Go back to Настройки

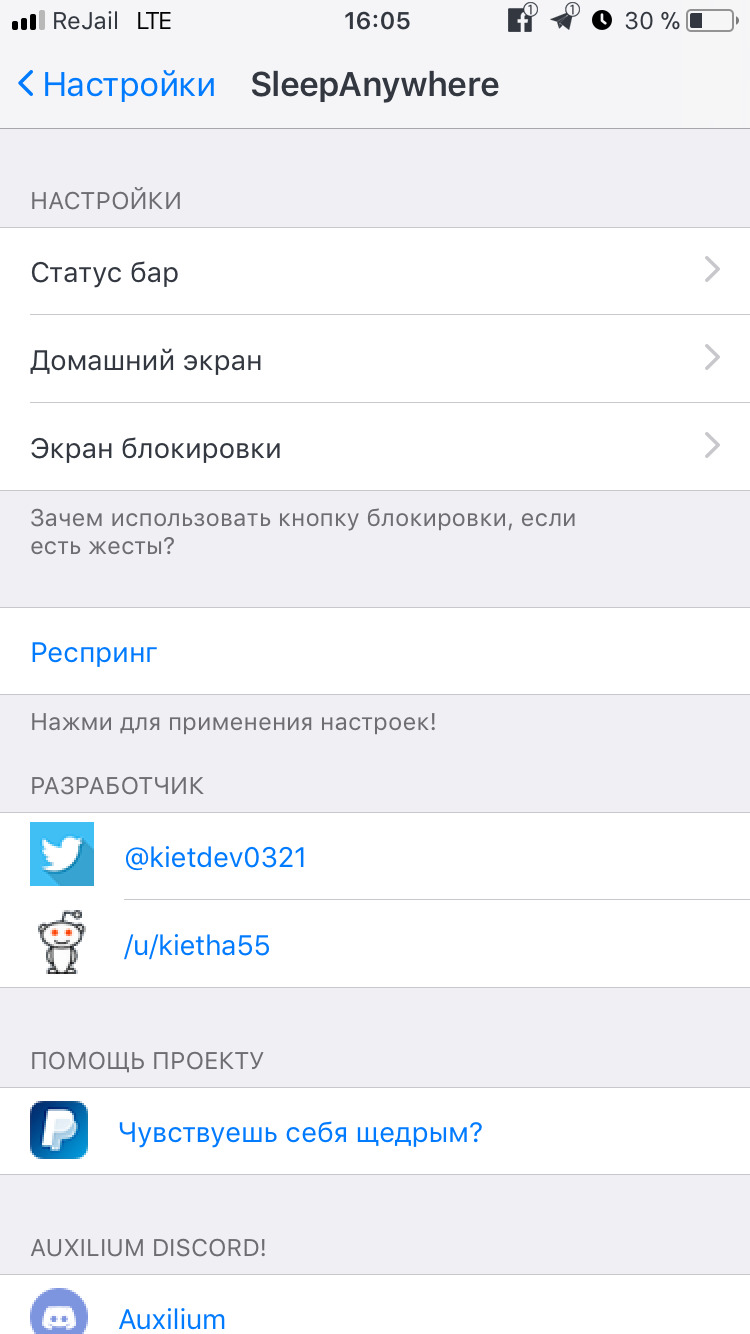pos(117,85)
